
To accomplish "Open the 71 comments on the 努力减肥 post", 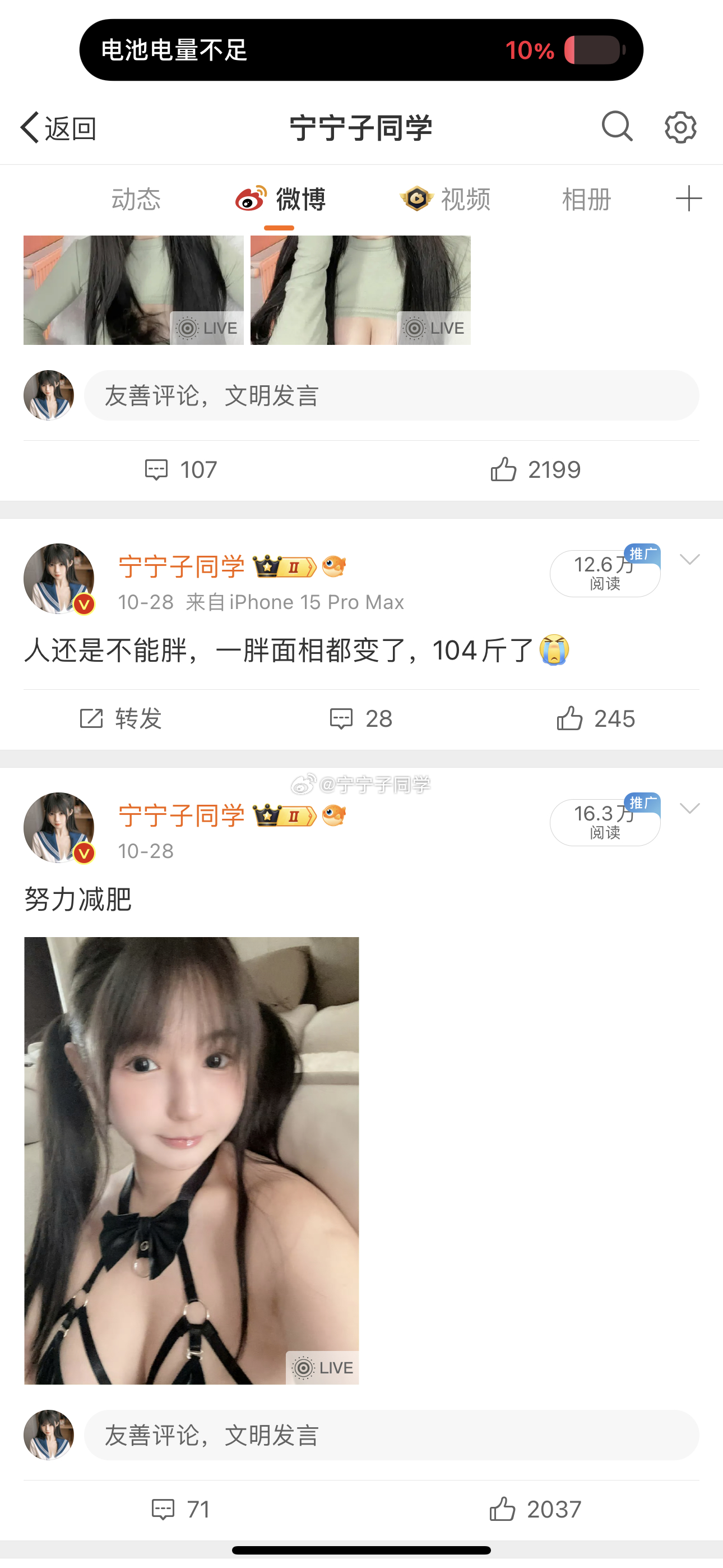I will pyautogui.click(x=180, y=1510).
